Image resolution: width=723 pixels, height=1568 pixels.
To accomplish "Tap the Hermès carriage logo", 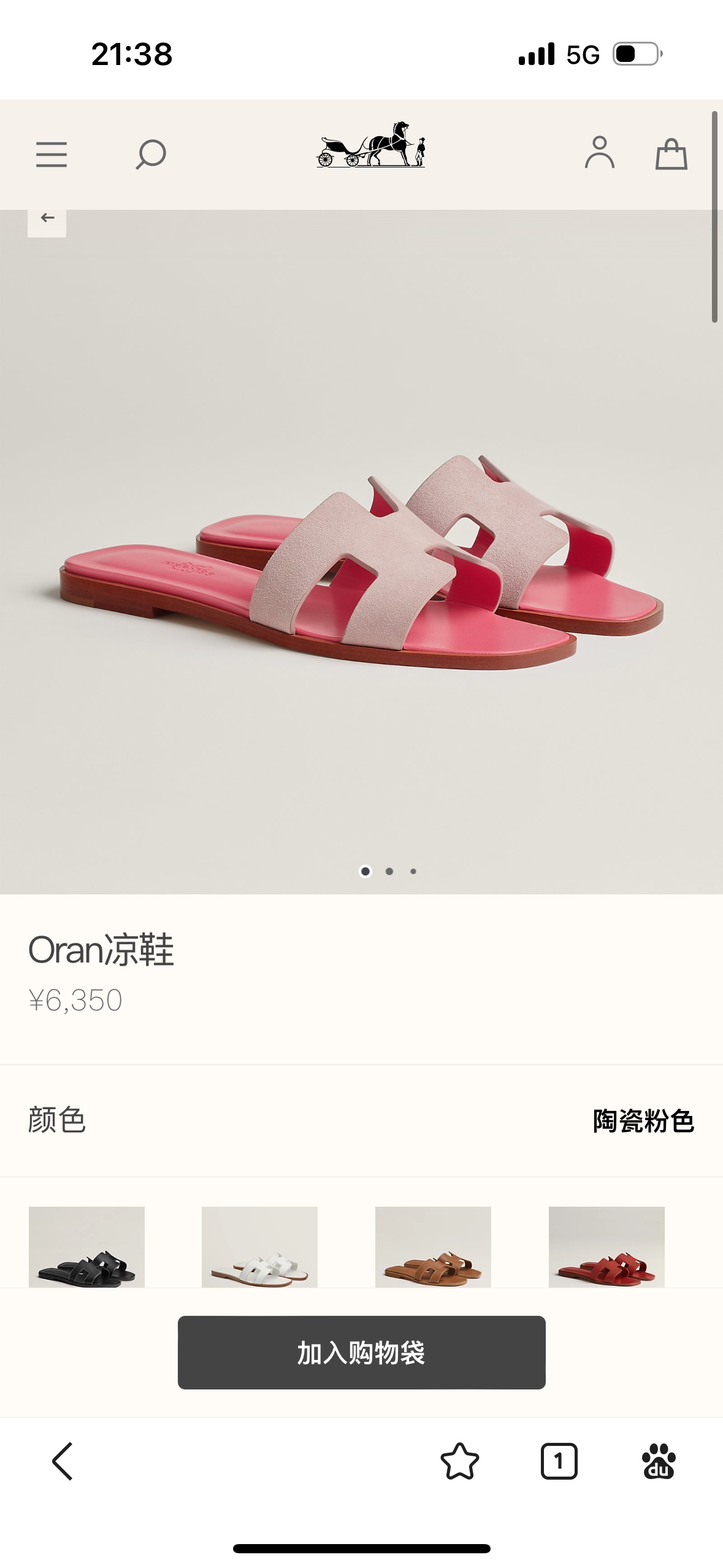I will tap(371, 145).
